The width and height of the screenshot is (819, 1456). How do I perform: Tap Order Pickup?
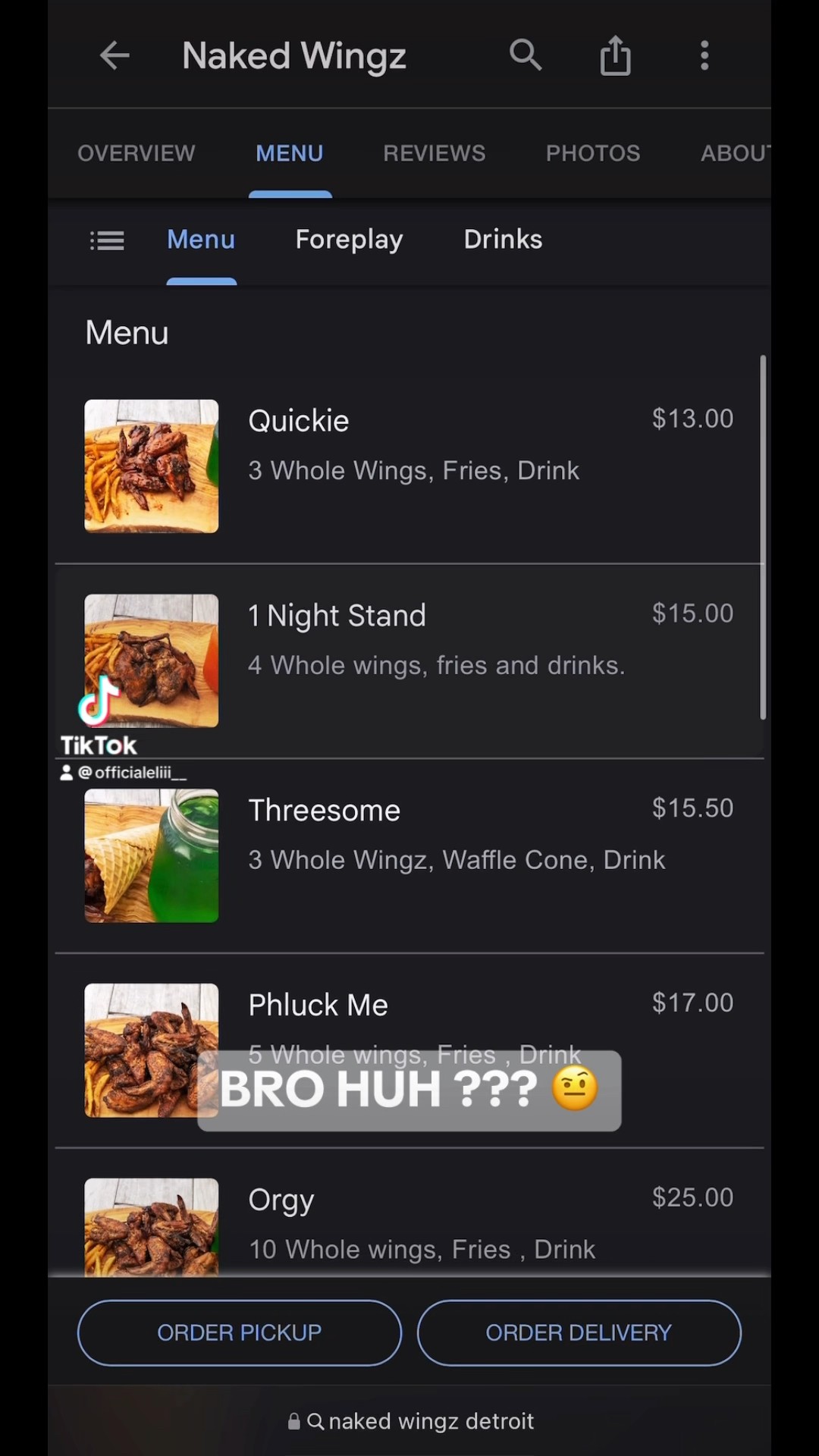point(239,1332)
